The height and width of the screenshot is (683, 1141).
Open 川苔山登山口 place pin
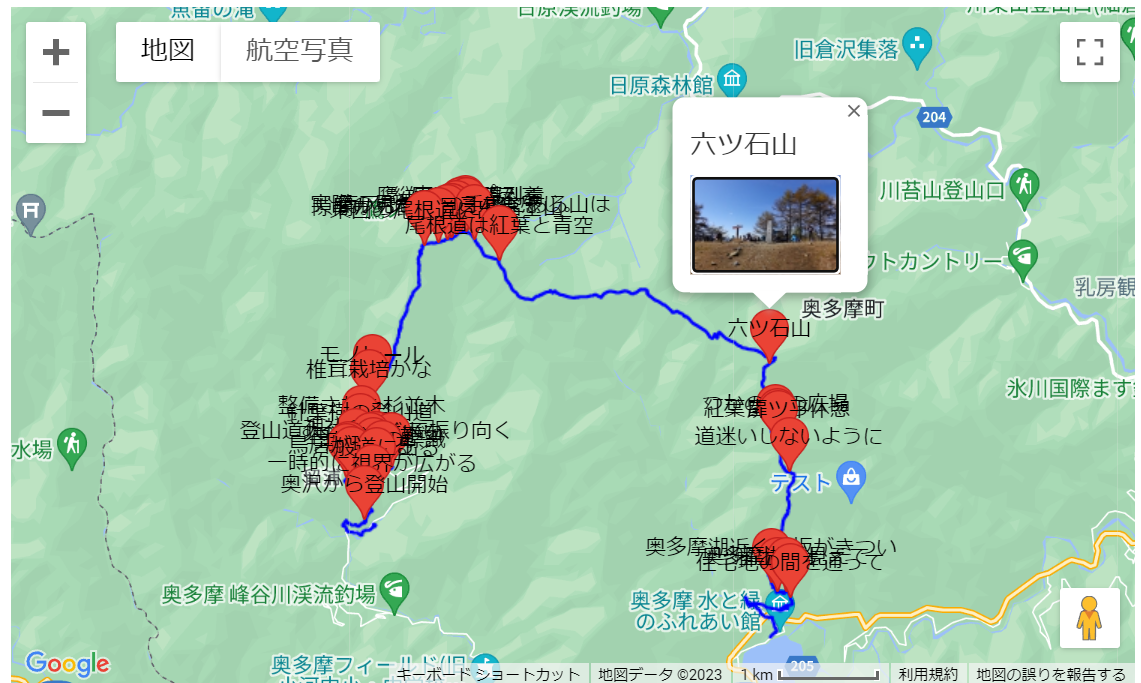1024,184
